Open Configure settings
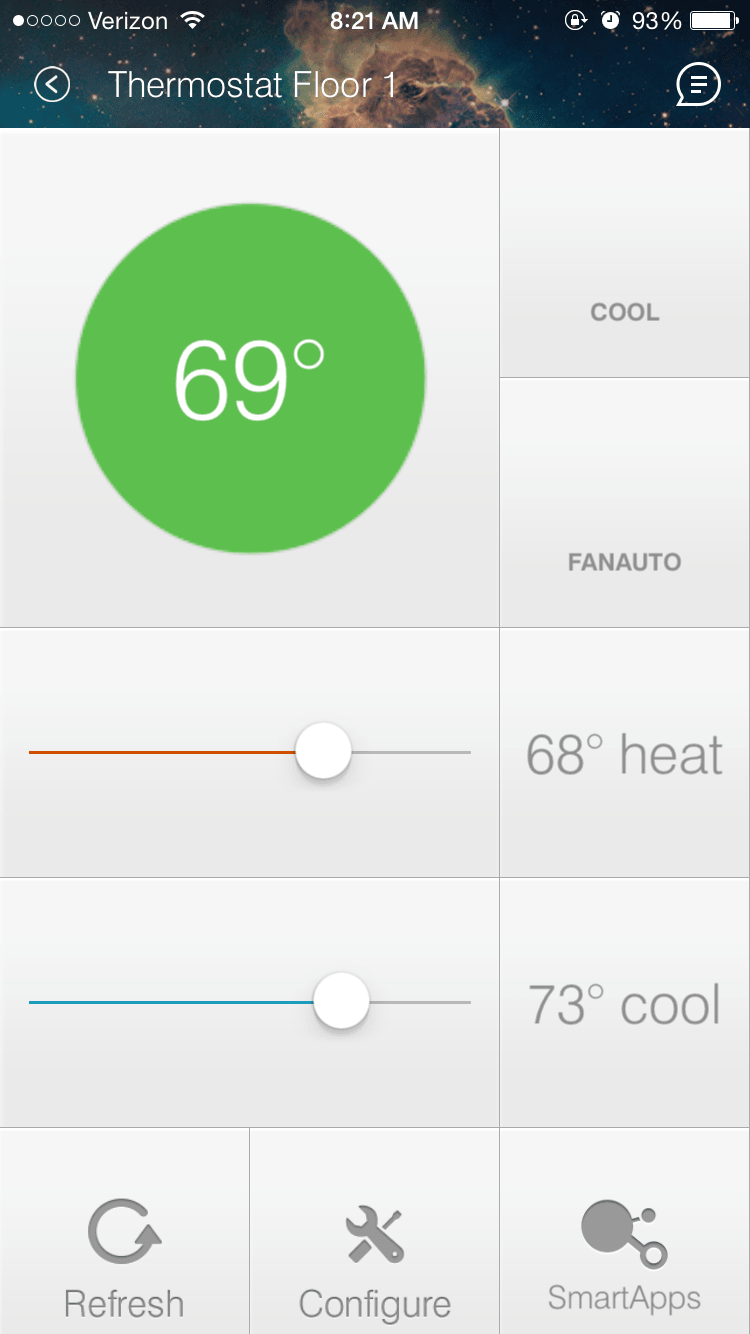750x1334 pixels. tap(374, 1258)
